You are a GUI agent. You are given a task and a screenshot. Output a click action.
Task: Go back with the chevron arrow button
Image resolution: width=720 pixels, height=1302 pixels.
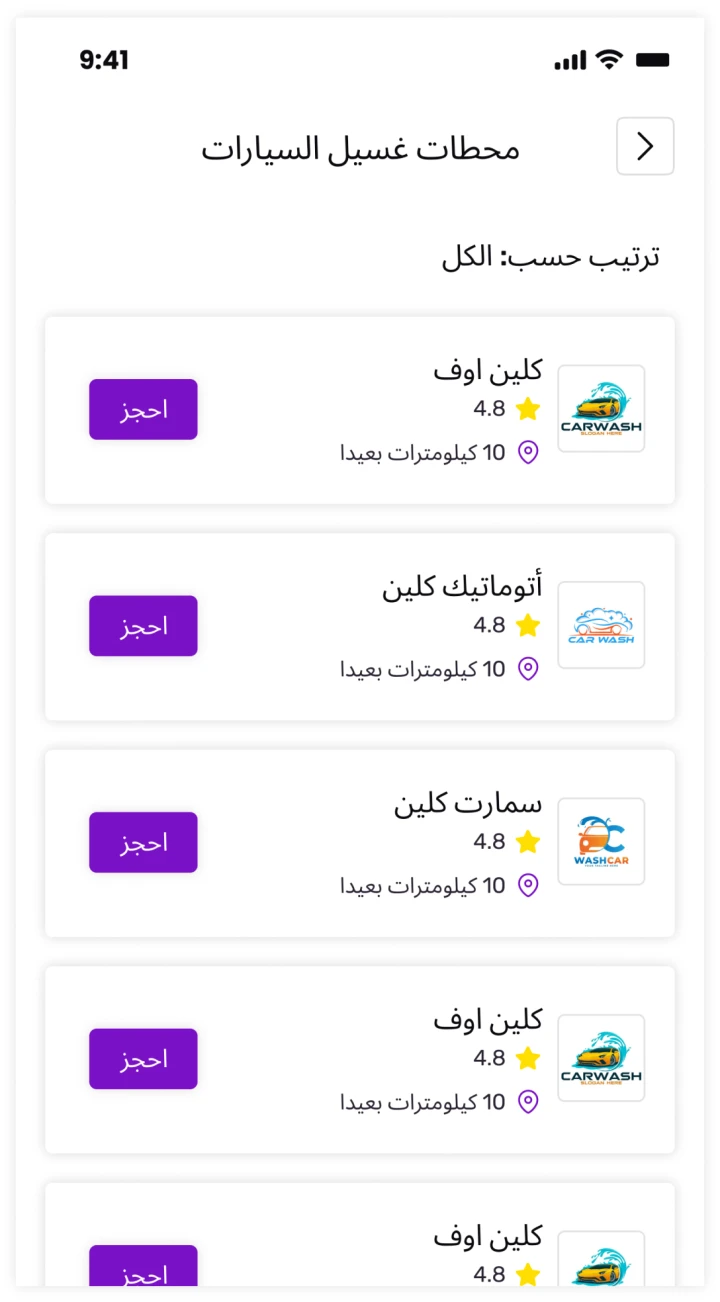point(645,146)
